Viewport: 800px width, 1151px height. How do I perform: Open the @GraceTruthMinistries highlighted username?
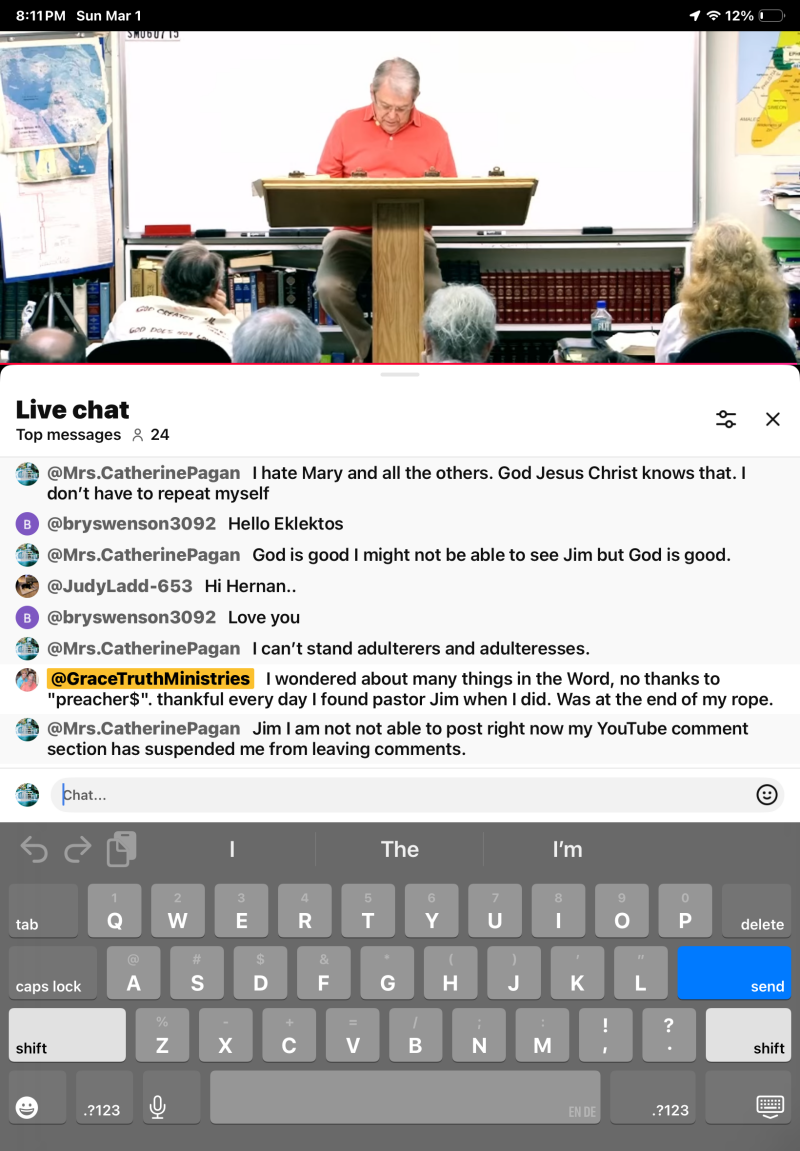[150, 679]
